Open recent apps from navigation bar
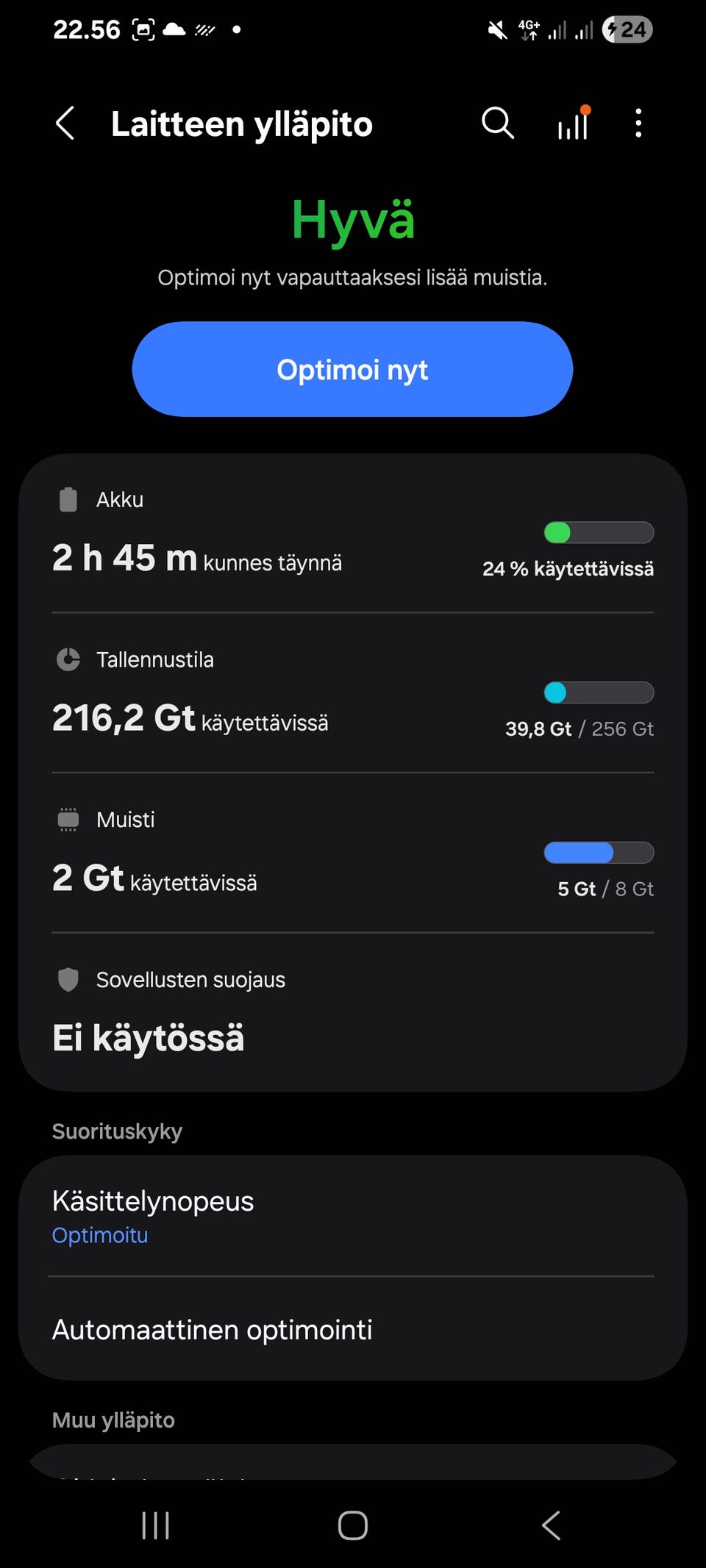 coord(155,1525)
